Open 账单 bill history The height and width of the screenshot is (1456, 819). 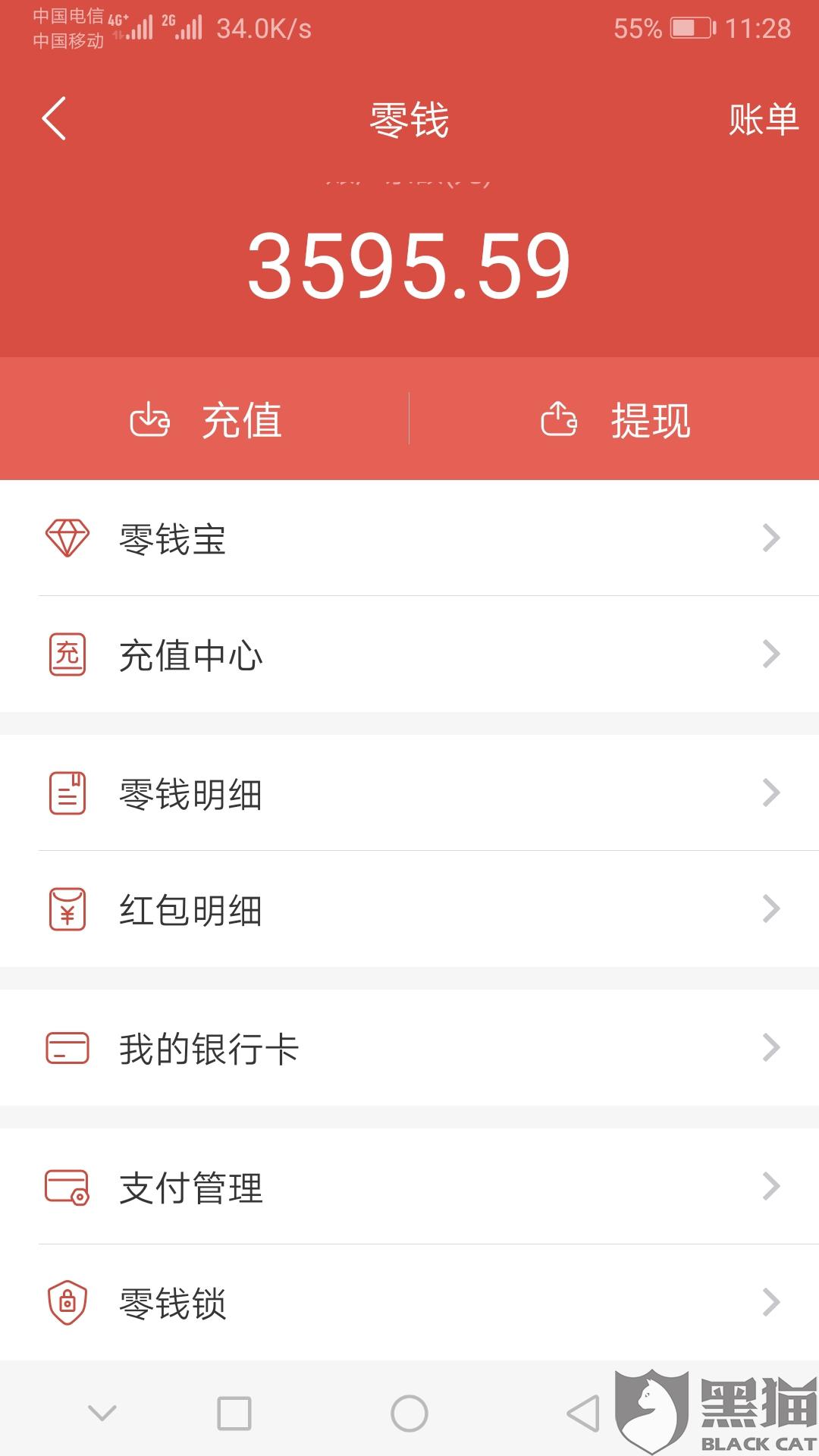coord(764,120)
